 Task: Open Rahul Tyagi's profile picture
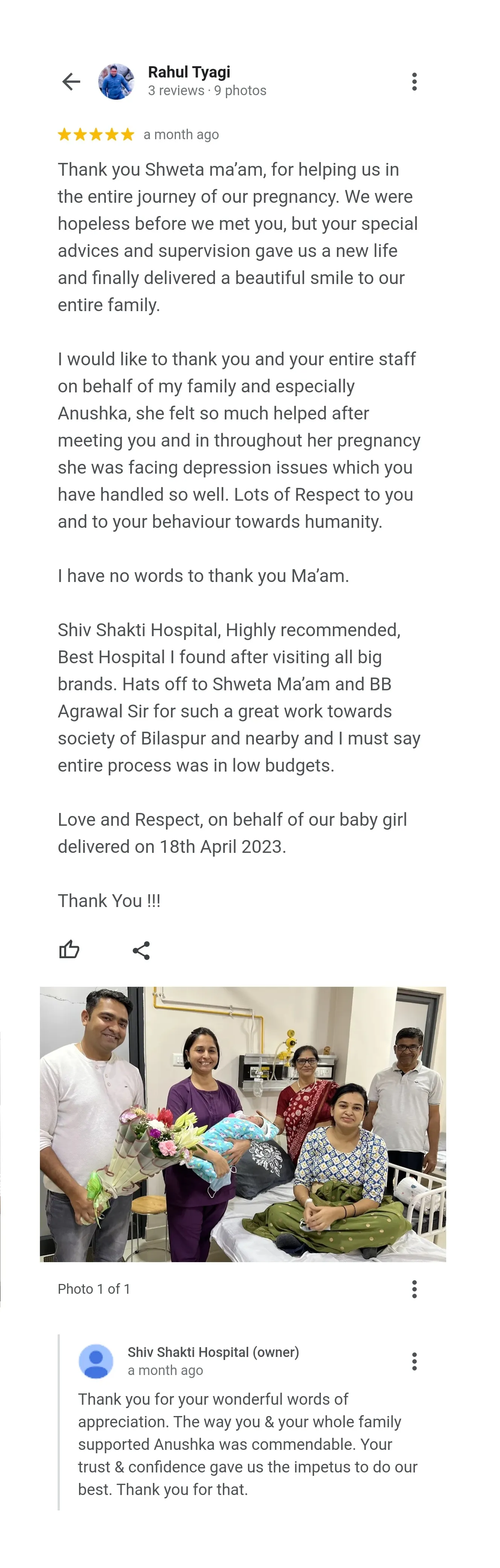(116, 82)
